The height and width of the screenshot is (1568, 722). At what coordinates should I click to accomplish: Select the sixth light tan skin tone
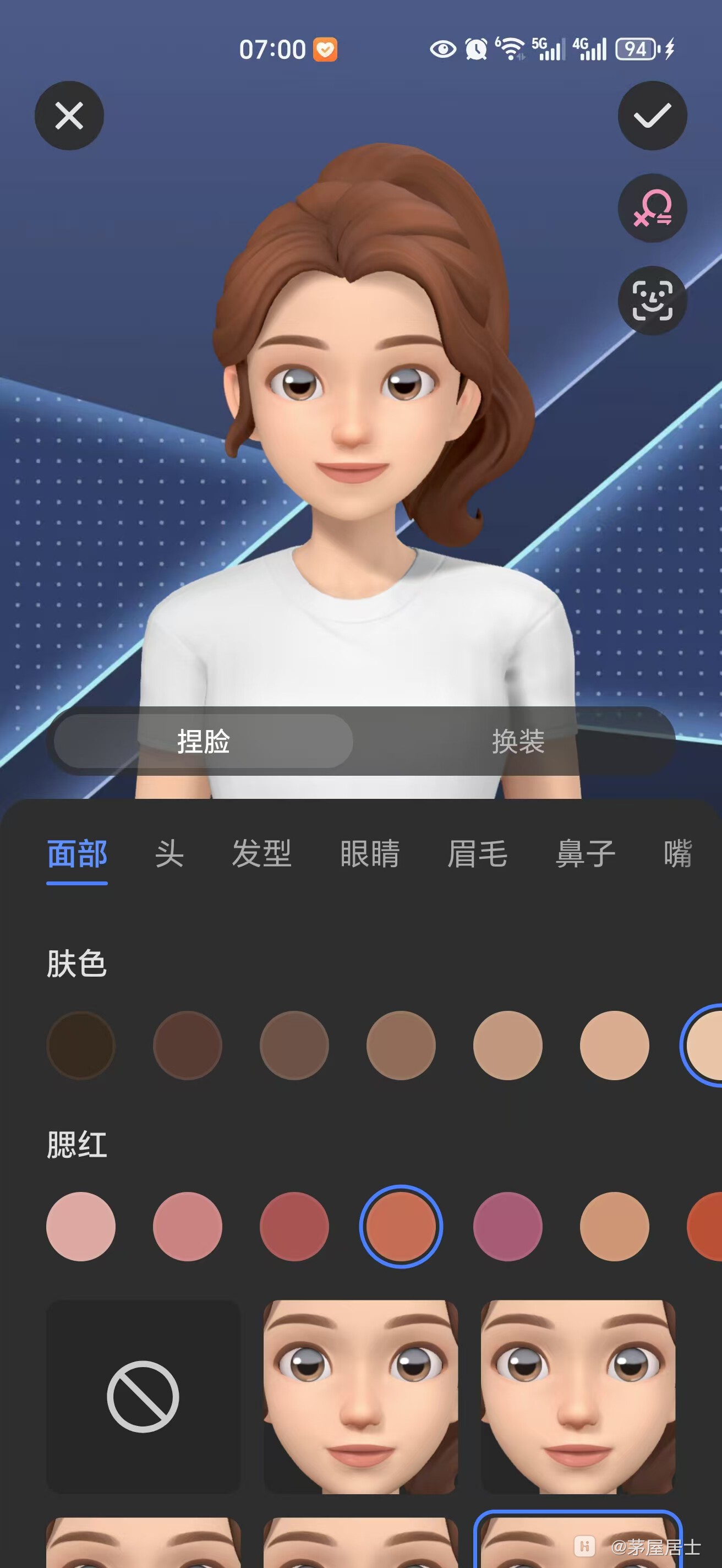click(614, 1046)
